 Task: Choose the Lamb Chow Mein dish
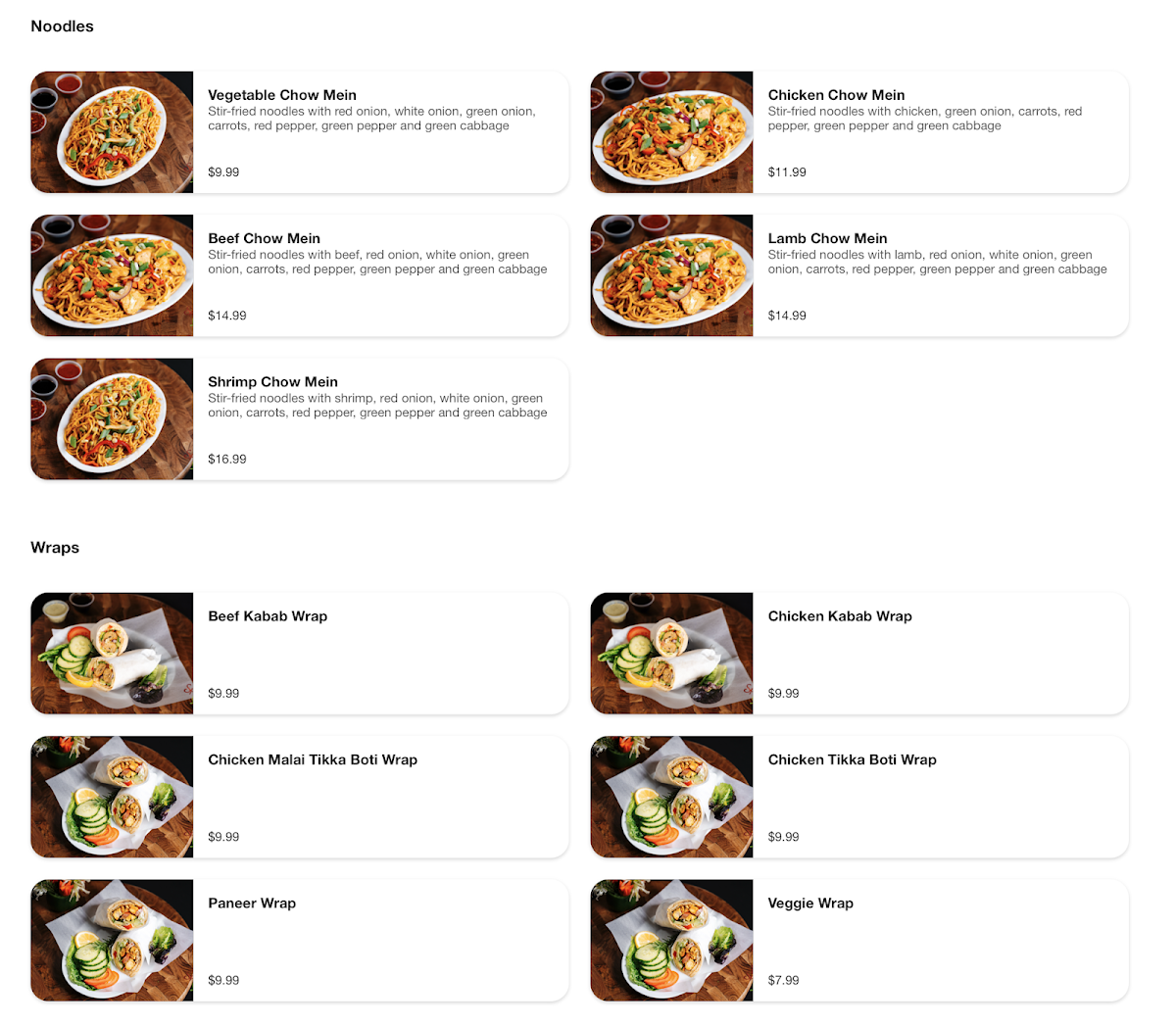858,275
